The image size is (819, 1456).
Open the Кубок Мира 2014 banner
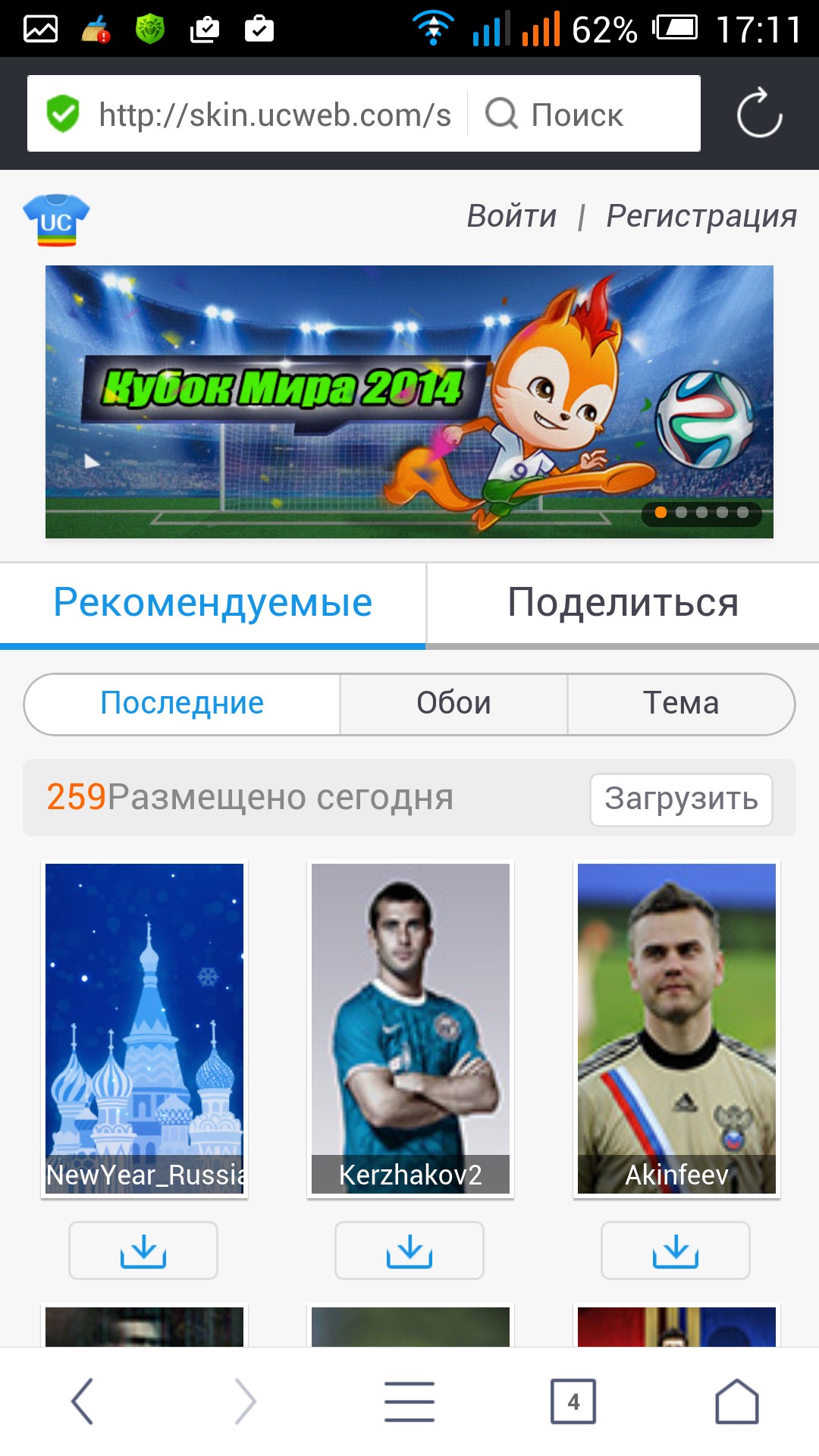pyautogui.click(x=409, y=402)
